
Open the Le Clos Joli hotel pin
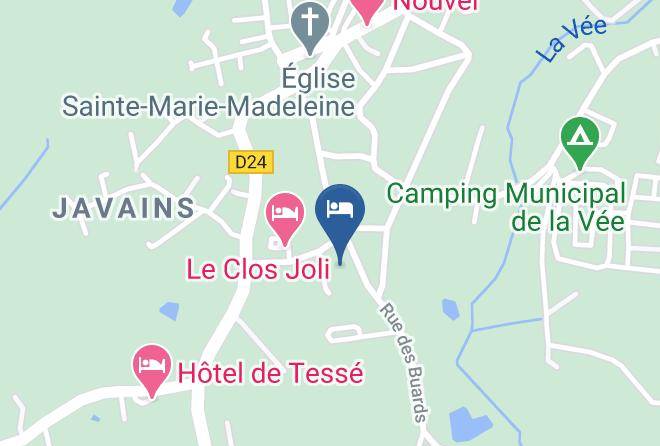pos(285,216)
